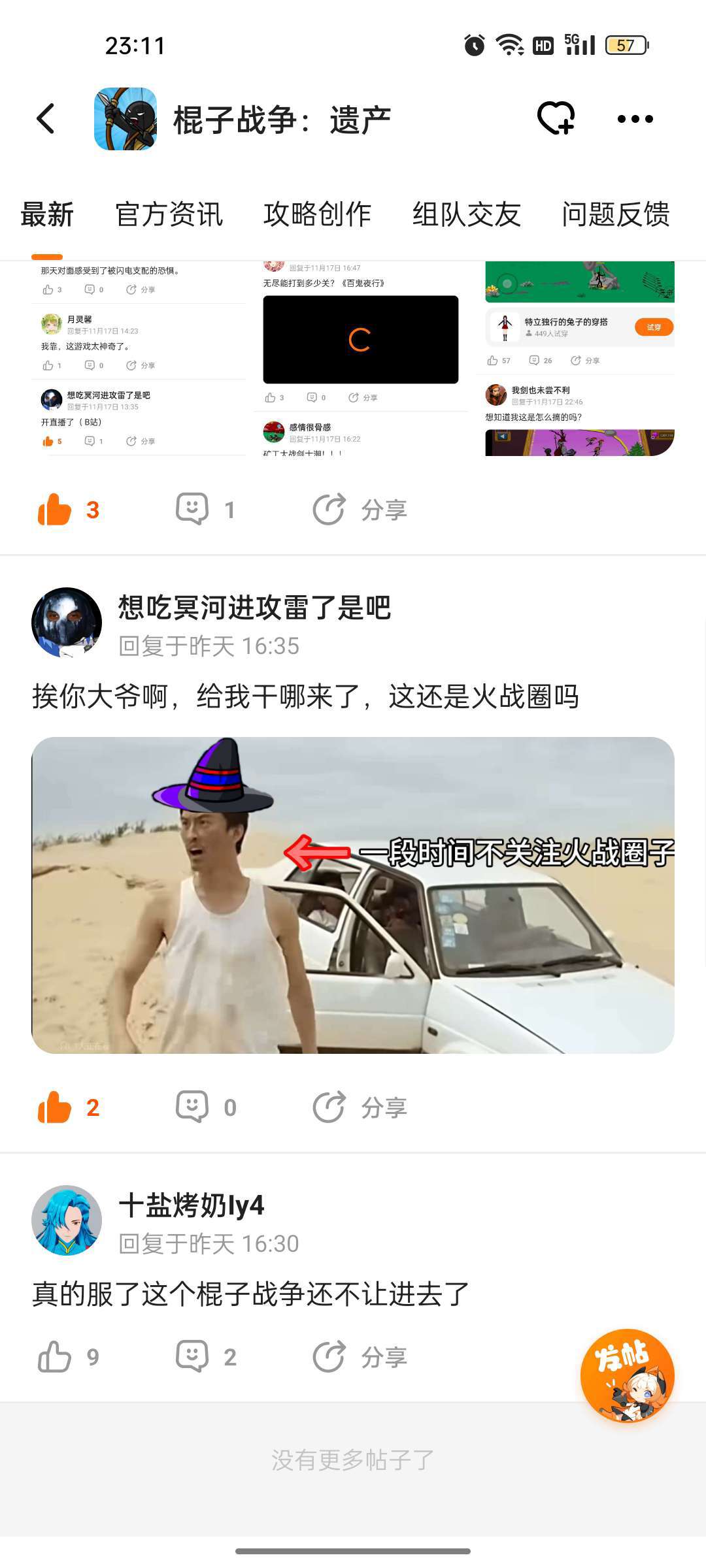This screenshot has height=1568, width=706.
Task: Share 十盐烤奶ly4's post
Action: coord(360,1357)
